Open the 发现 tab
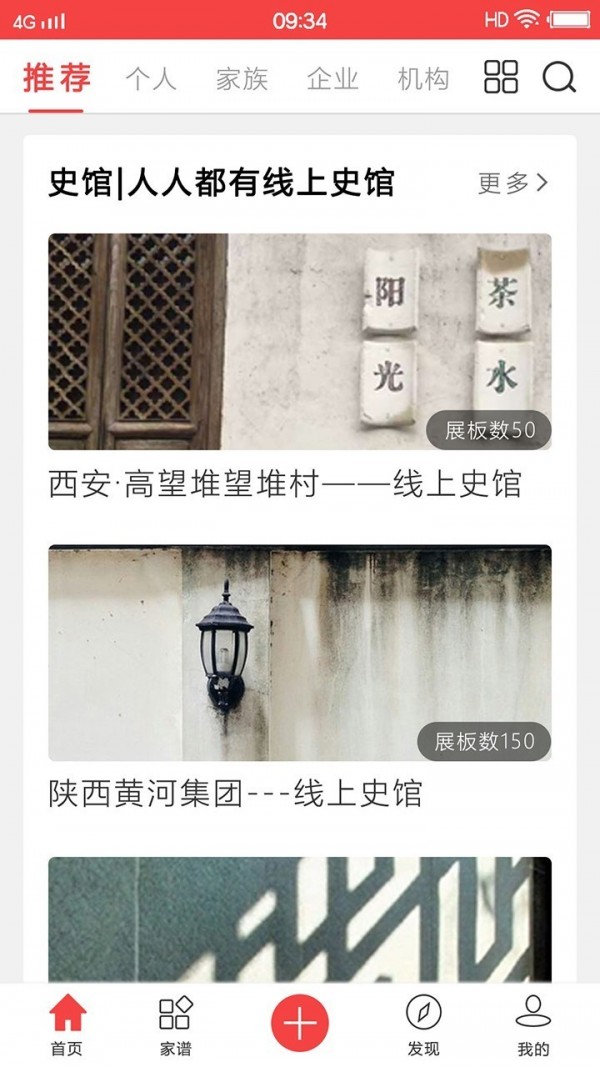The width and height of the screenshot is (600, 1067). [x=423, y=1025]
